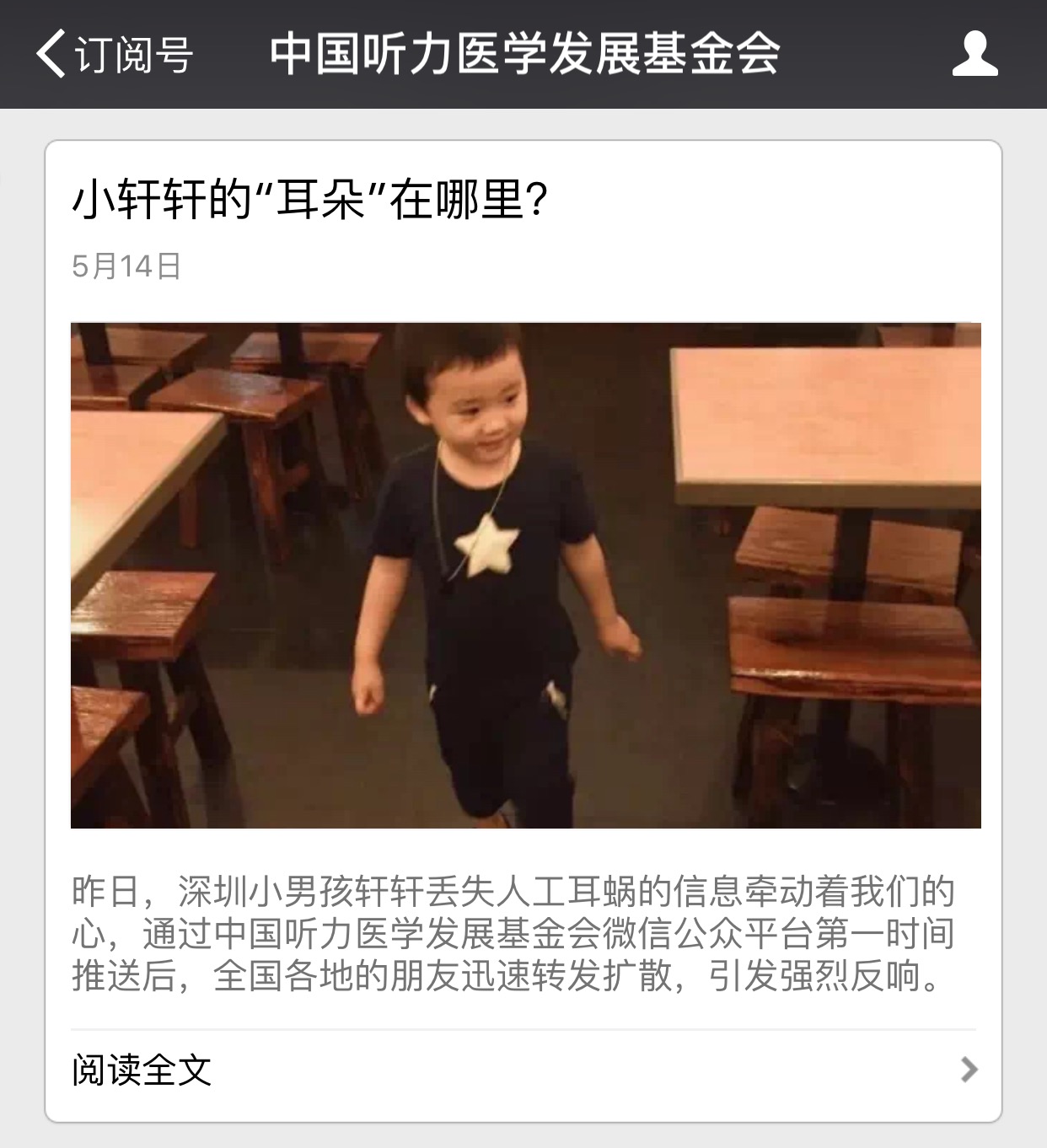The image size is (1047, 1148).
Task: Open the 小轩轩的“耳朵”在哪里 article image
Action: point(525,575)
